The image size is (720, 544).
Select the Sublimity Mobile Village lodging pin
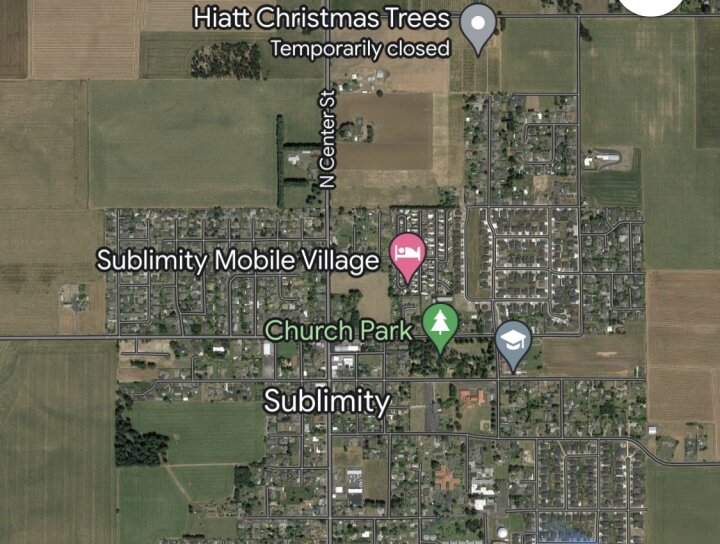[407, 253]
